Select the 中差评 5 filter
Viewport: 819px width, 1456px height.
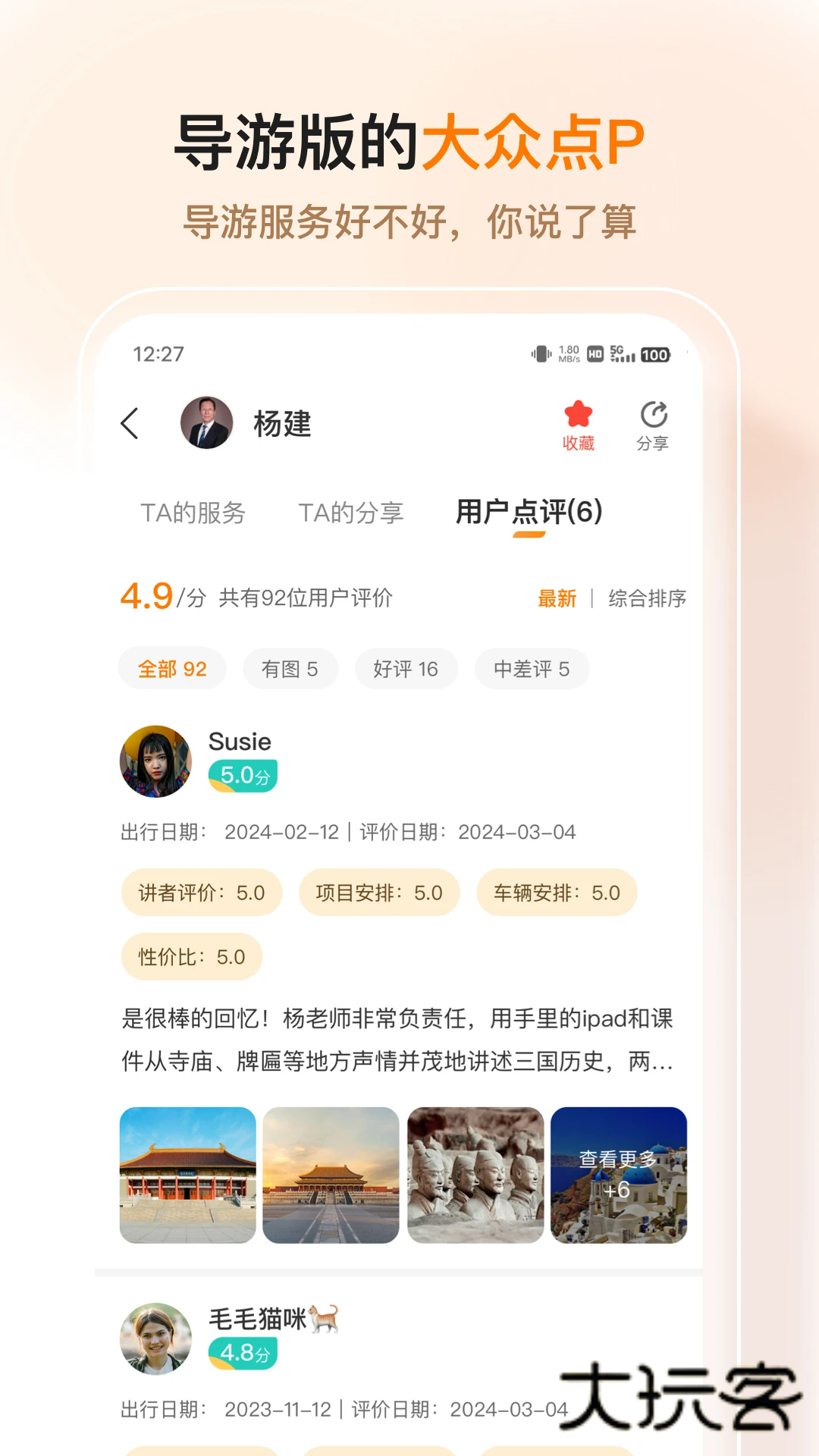point(532,668)
